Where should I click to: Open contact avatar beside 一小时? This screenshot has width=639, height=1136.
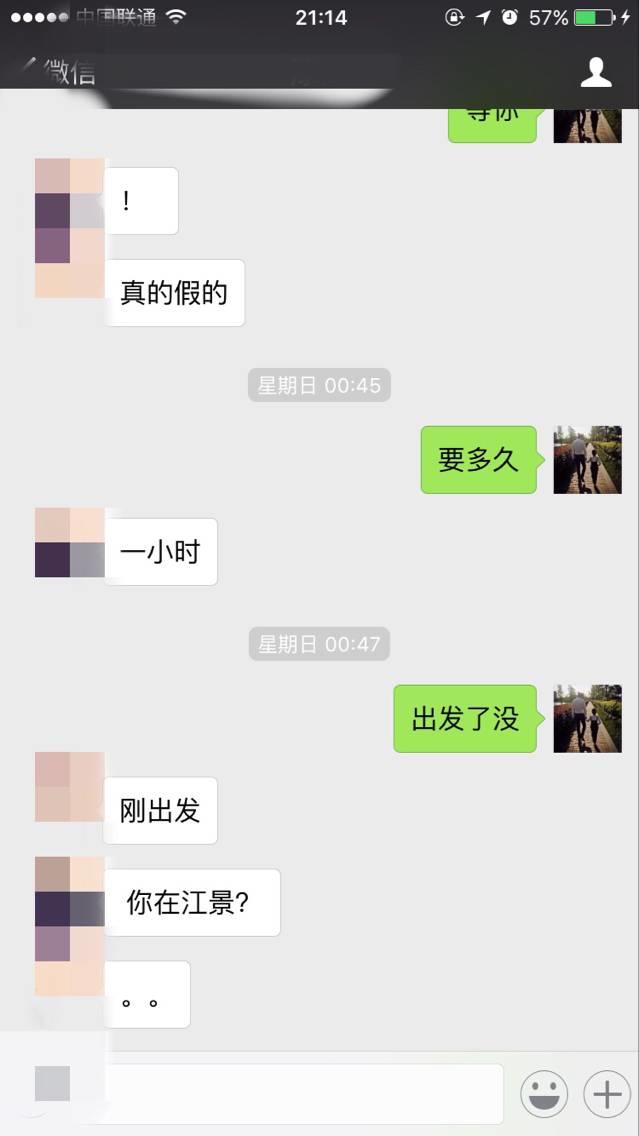(x=69, y=542)
